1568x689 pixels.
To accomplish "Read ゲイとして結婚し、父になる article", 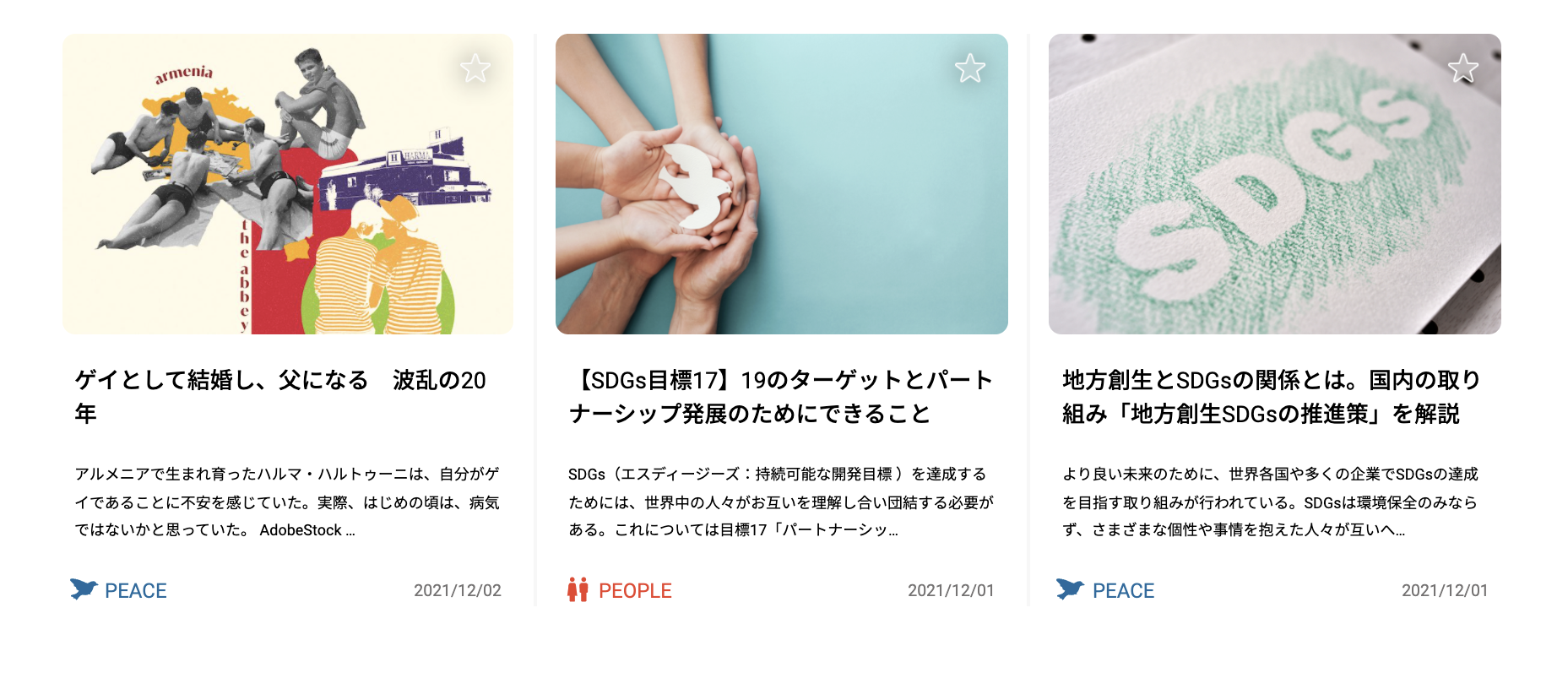I will (x=280, y=397).
